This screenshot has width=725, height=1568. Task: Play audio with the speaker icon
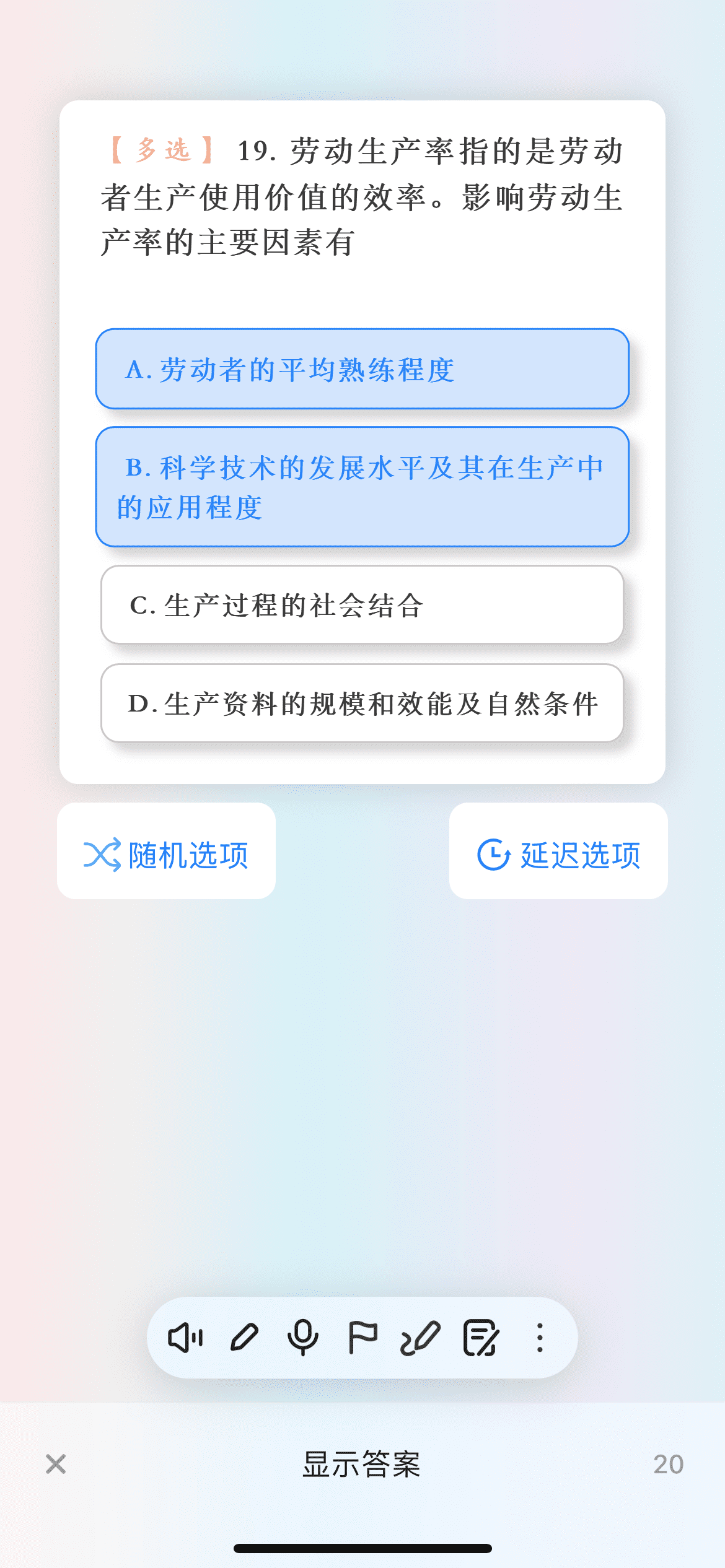click(185, 1338)
